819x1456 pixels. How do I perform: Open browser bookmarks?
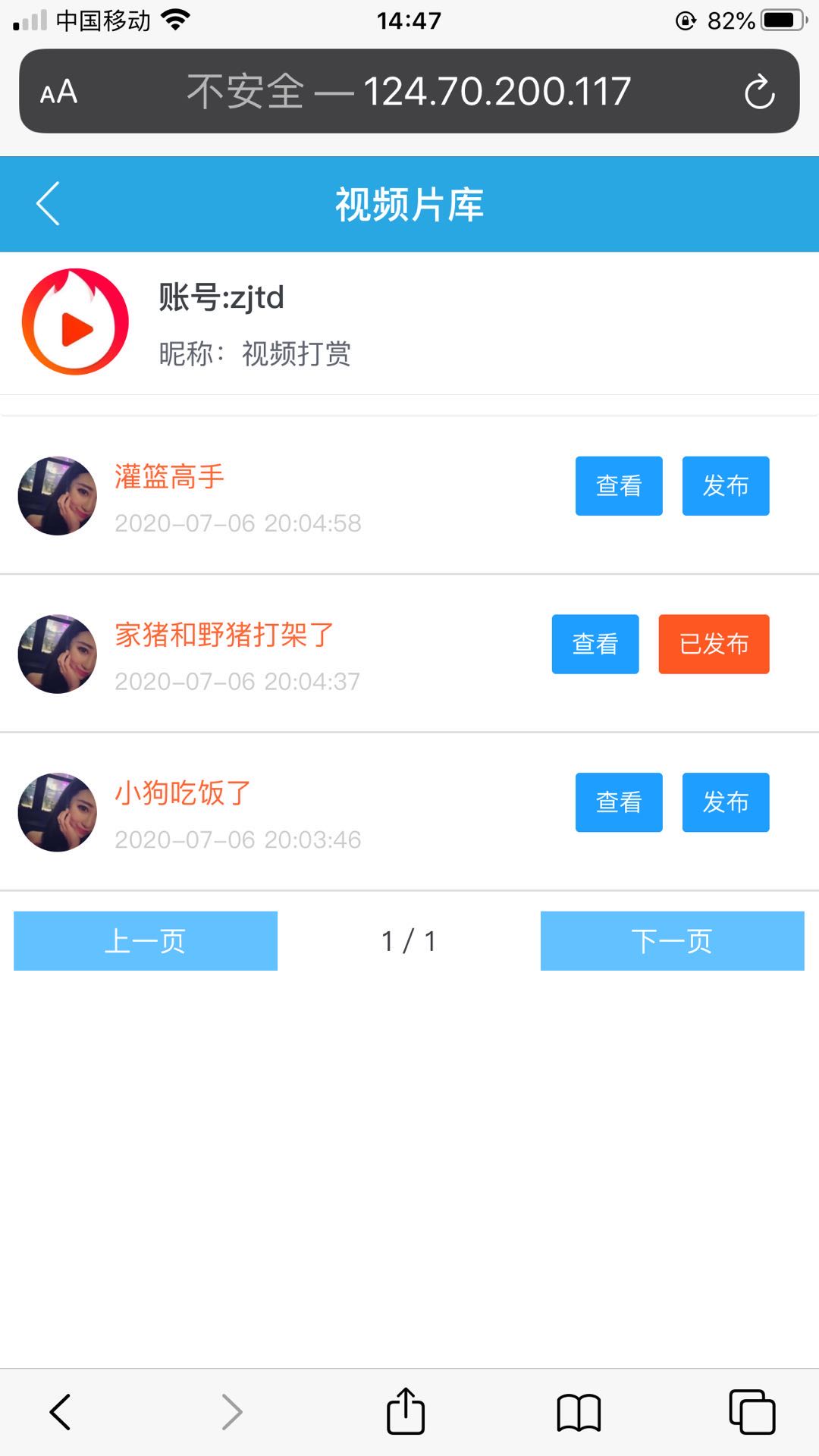[579, 1412]
